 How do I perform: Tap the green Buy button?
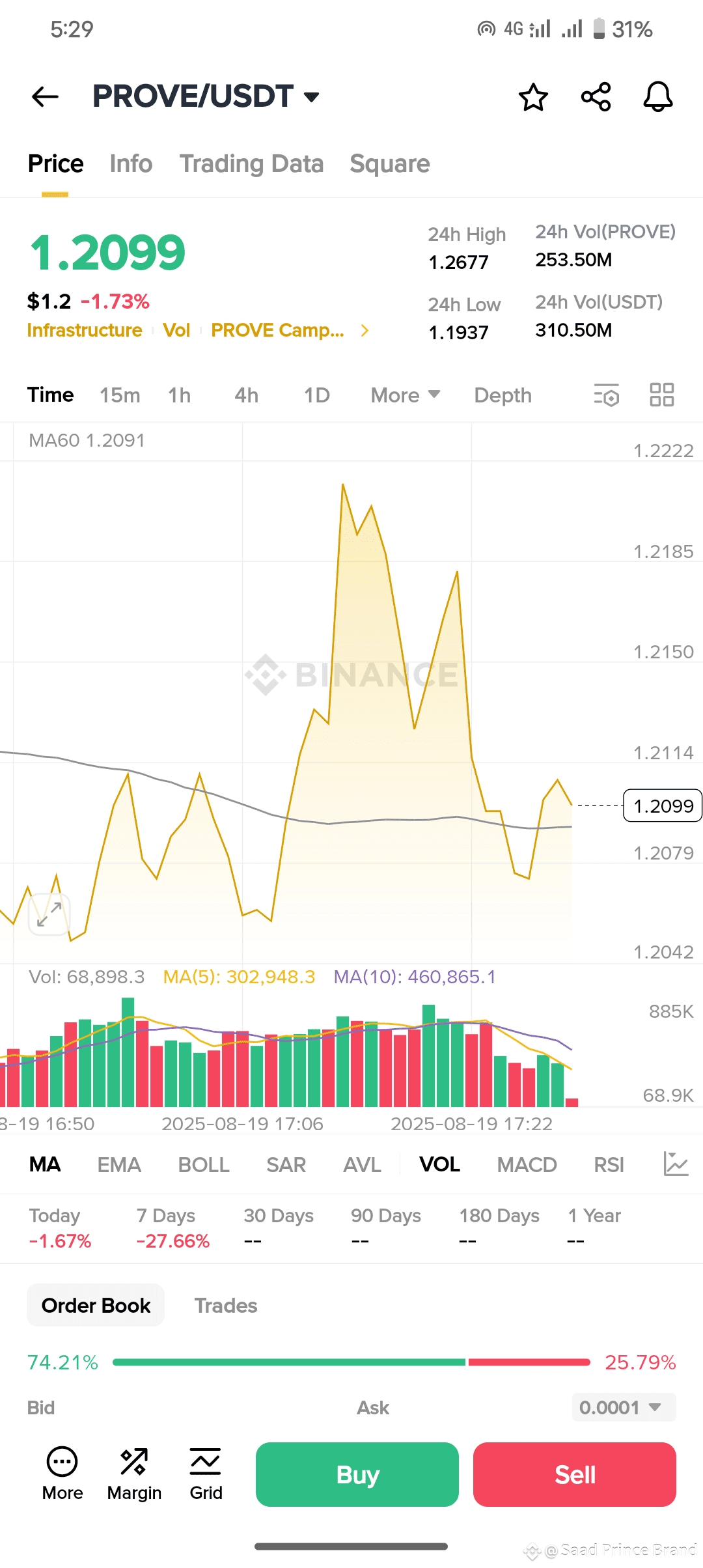pos(357,1474)
